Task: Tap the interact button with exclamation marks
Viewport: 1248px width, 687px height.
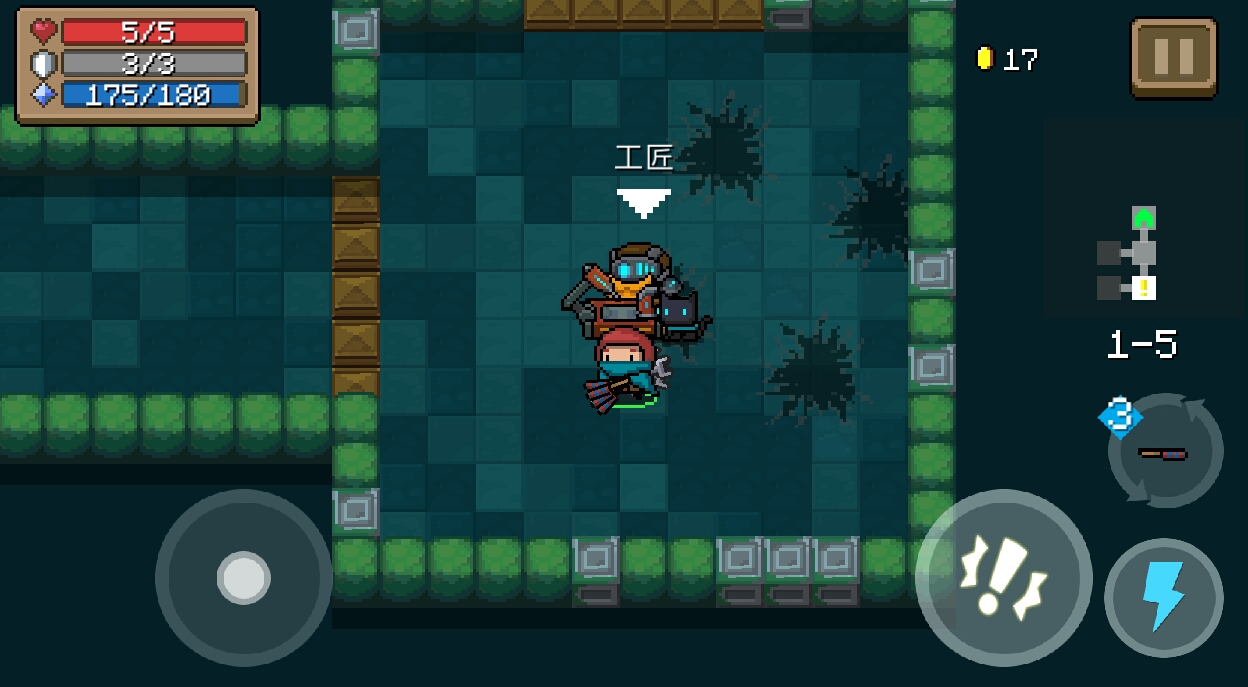Action: click(1003, 577)
